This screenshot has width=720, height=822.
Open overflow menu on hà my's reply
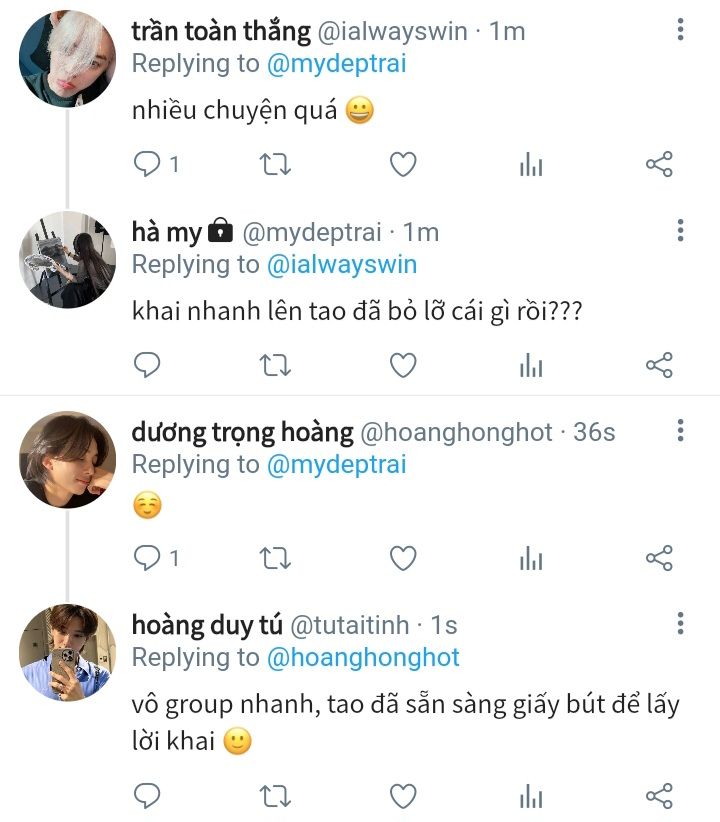pyautogui.click(x=680, y=232)
